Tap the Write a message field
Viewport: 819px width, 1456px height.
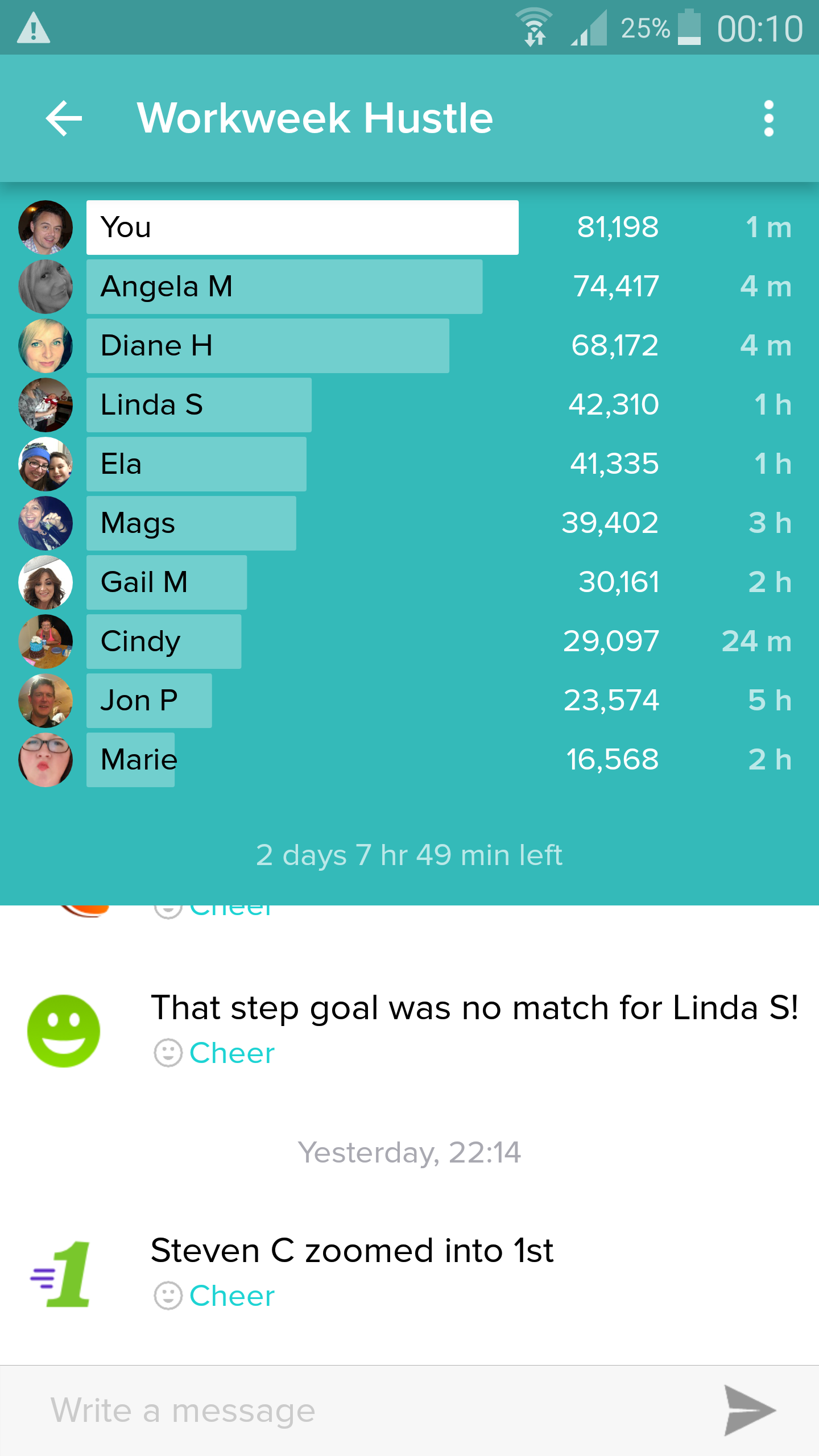pyautogui.click(x=364, y=1410)
